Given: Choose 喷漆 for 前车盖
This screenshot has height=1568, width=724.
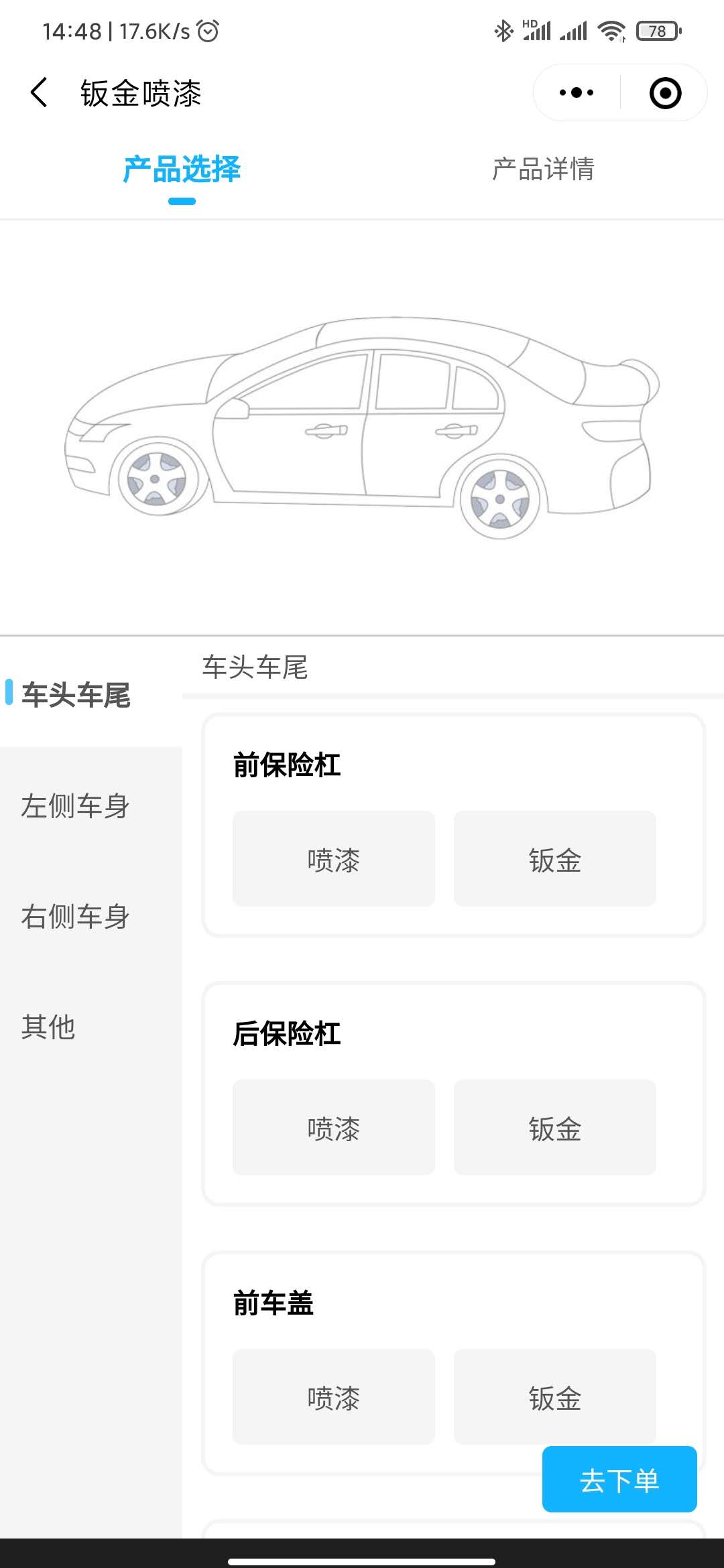Looking at the screenshot, I should click(333, 1397).
